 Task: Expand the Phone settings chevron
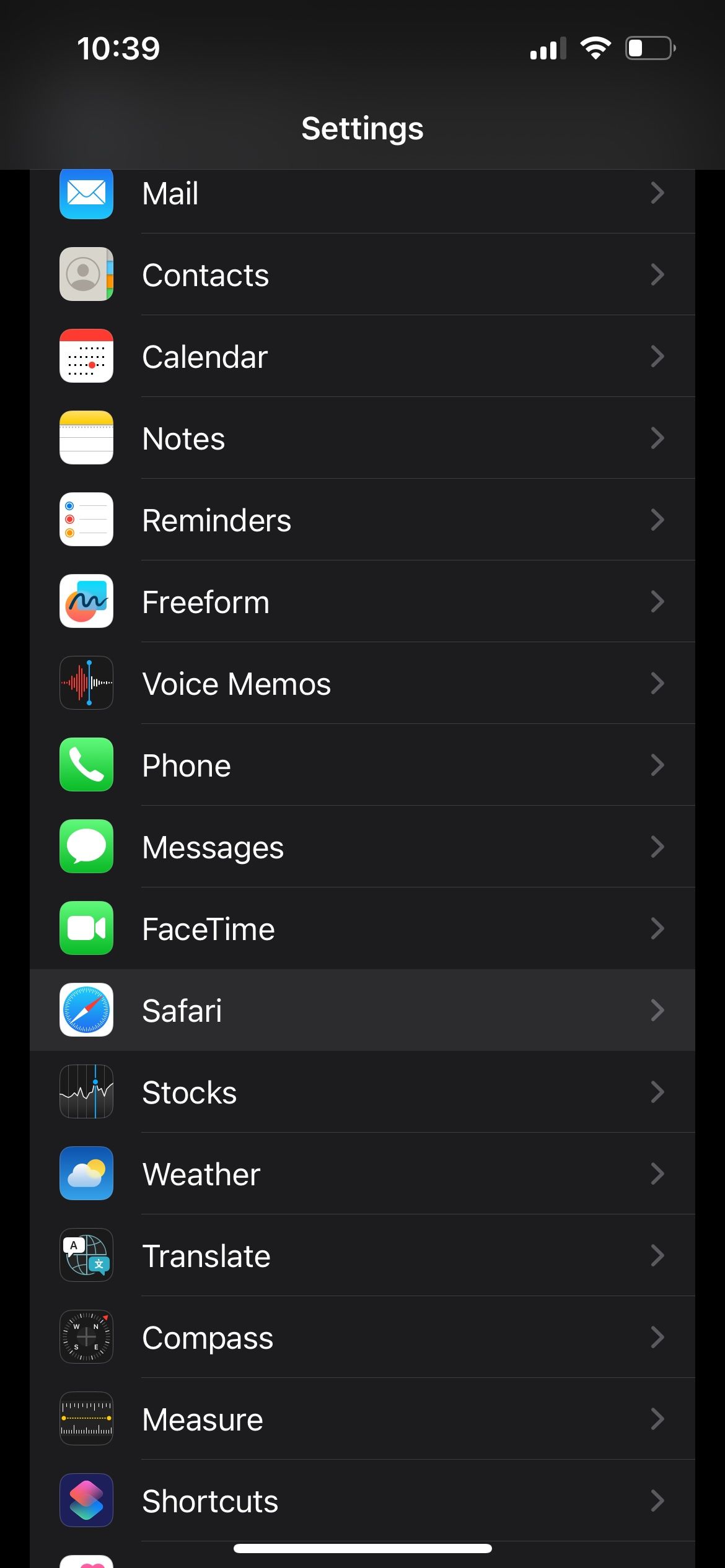point(658,765)
